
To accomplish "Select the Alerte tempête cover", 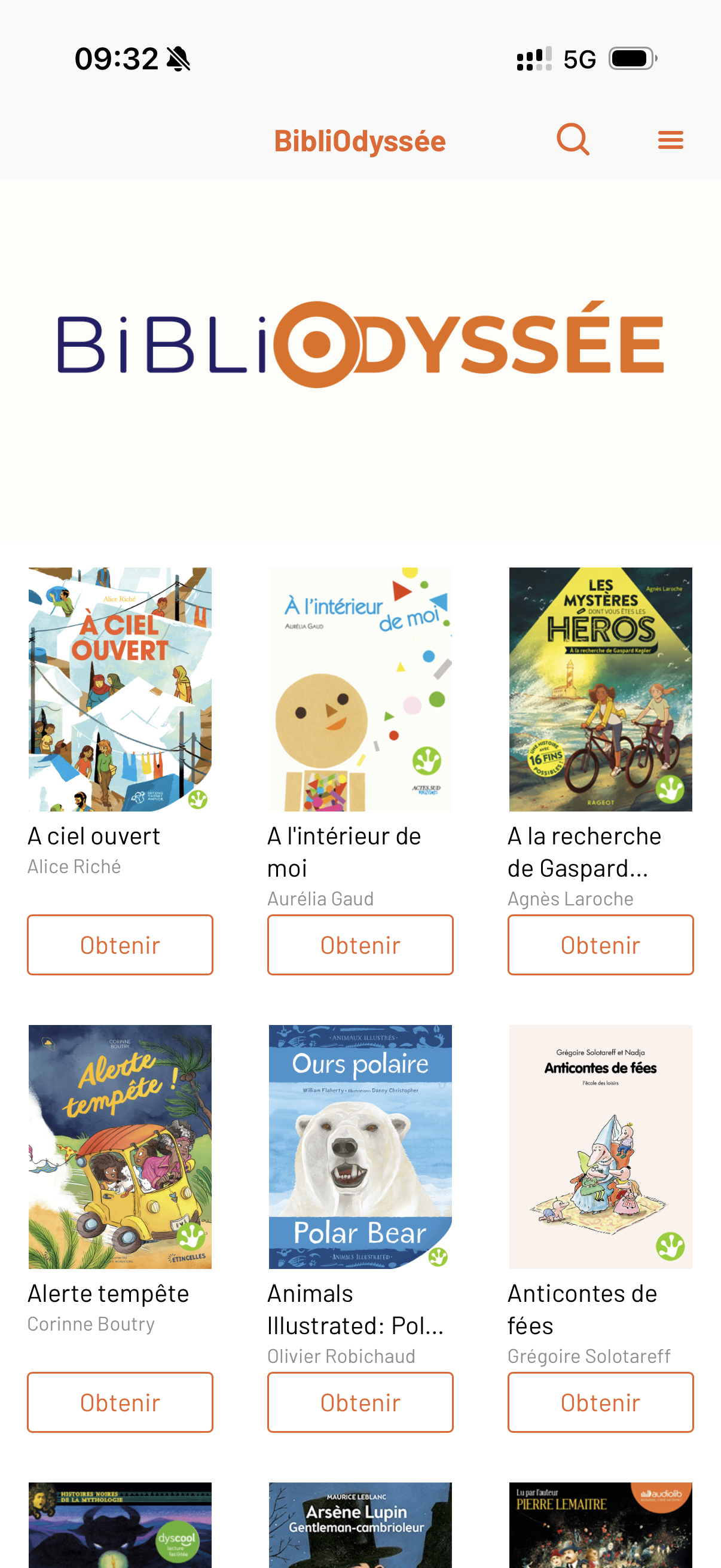I will 120,1147.
